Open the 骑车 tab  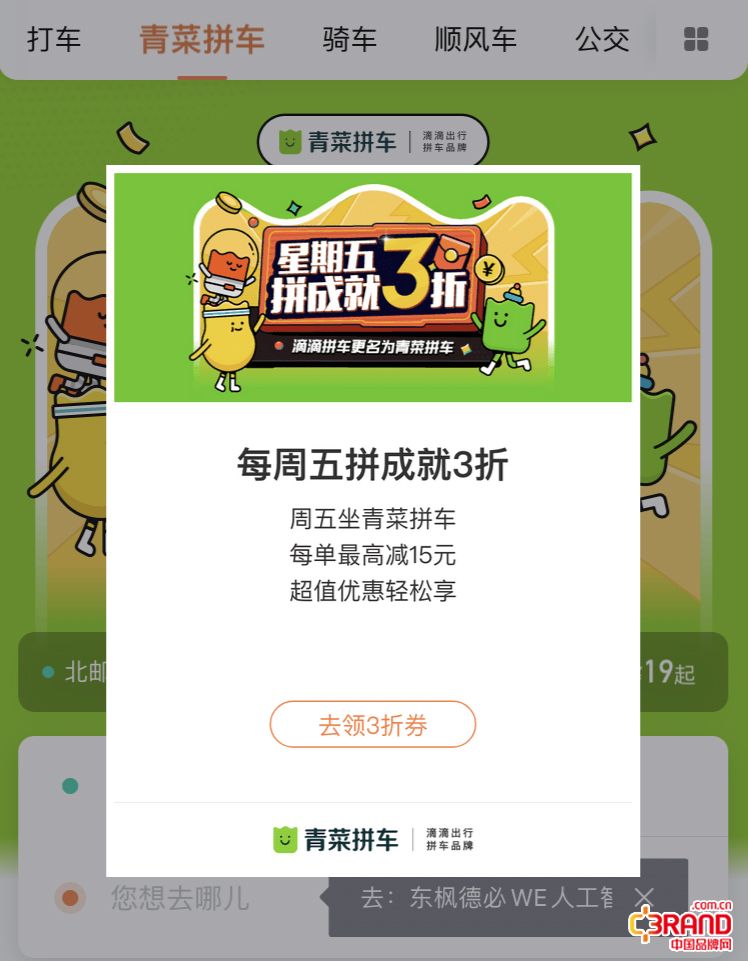tap(350, 40)
